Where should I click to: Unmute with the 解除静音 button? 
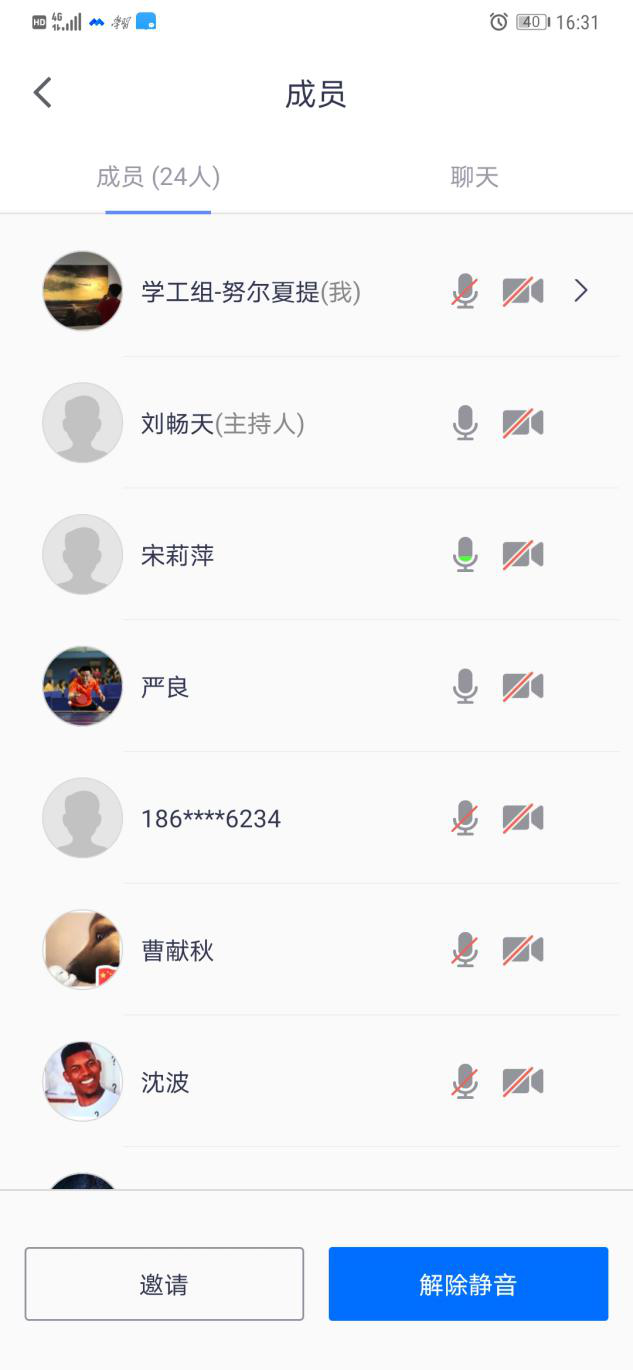pos(468,1284)
